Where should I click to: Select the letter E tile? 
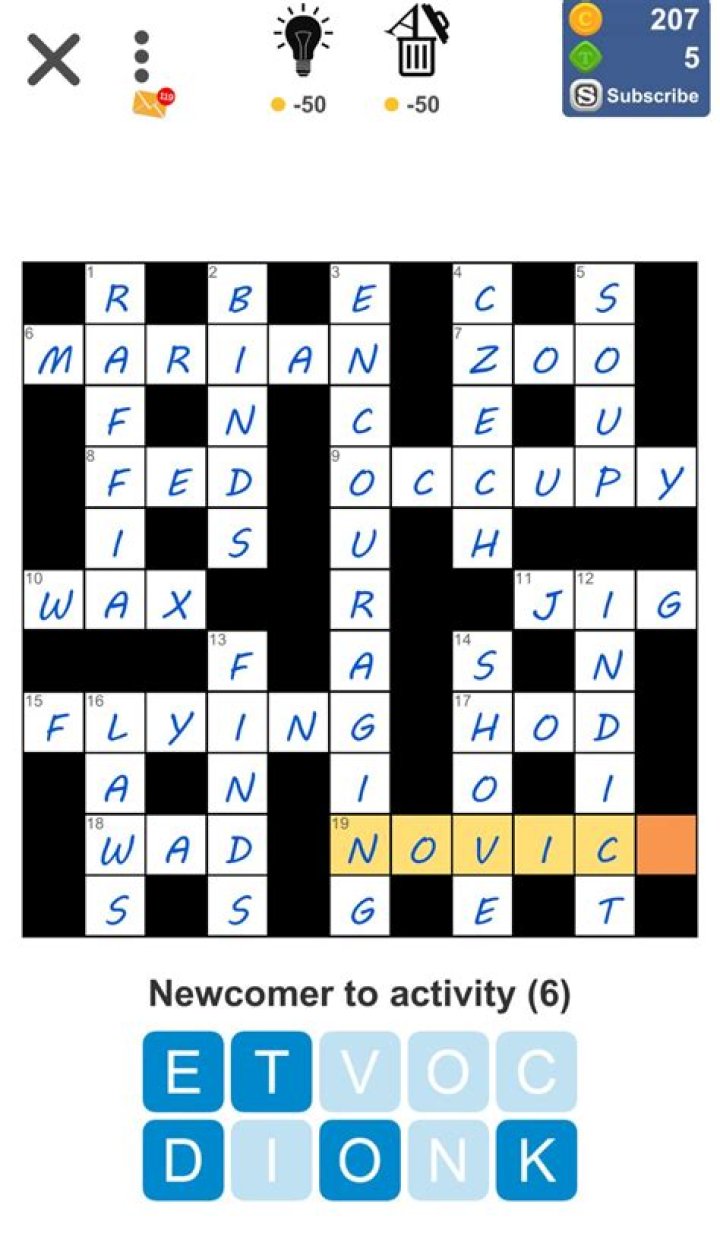click(x=182, y=1072)
